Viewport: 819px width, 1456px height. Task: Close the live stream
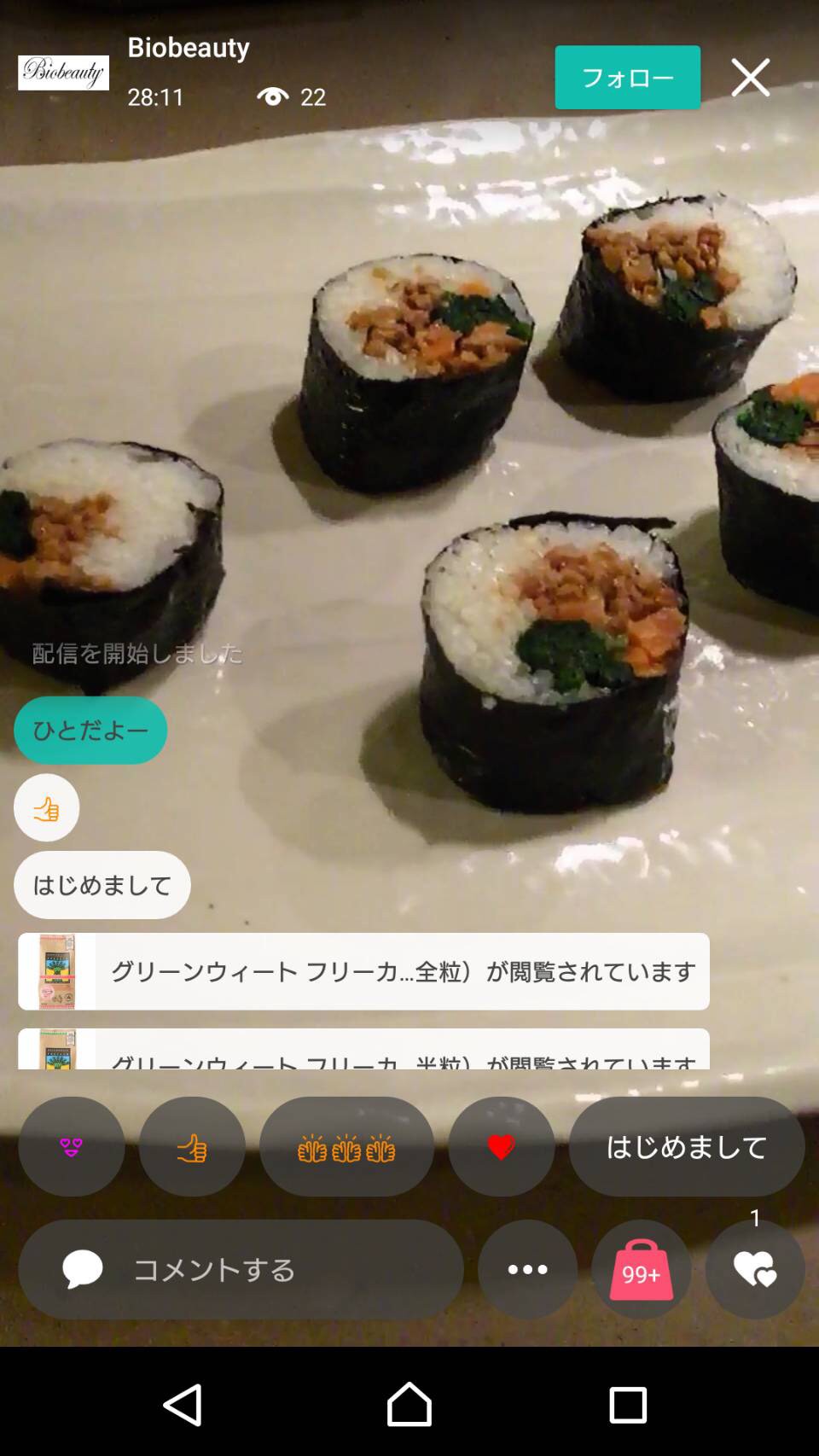[x=750, y=78]
